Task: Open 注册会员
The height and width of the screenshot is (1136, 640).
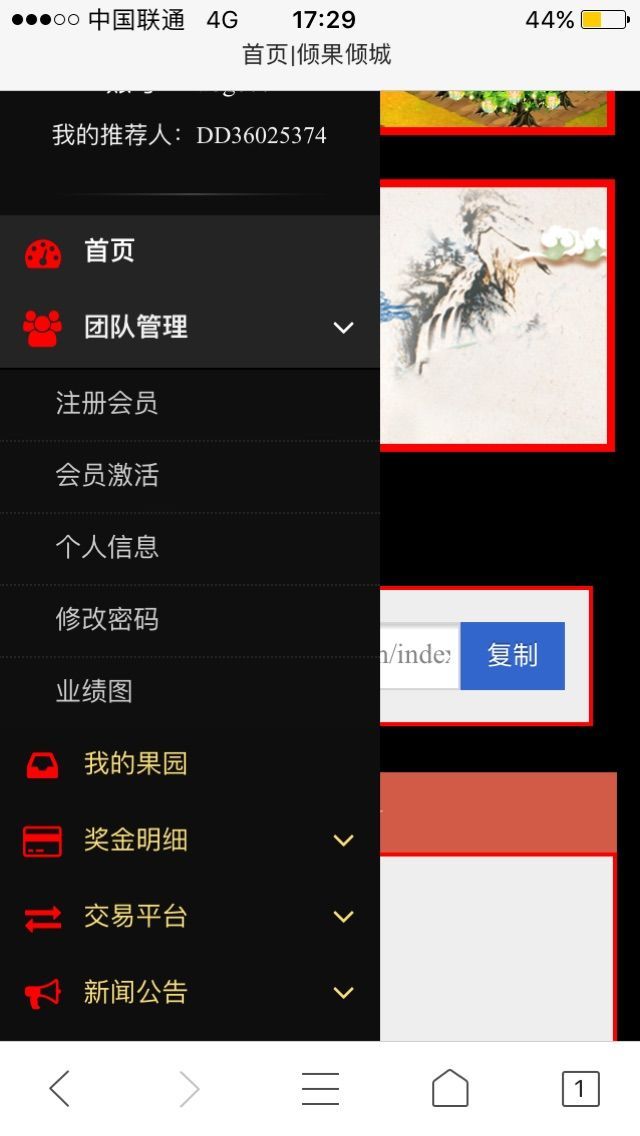Action: (189, 404)
